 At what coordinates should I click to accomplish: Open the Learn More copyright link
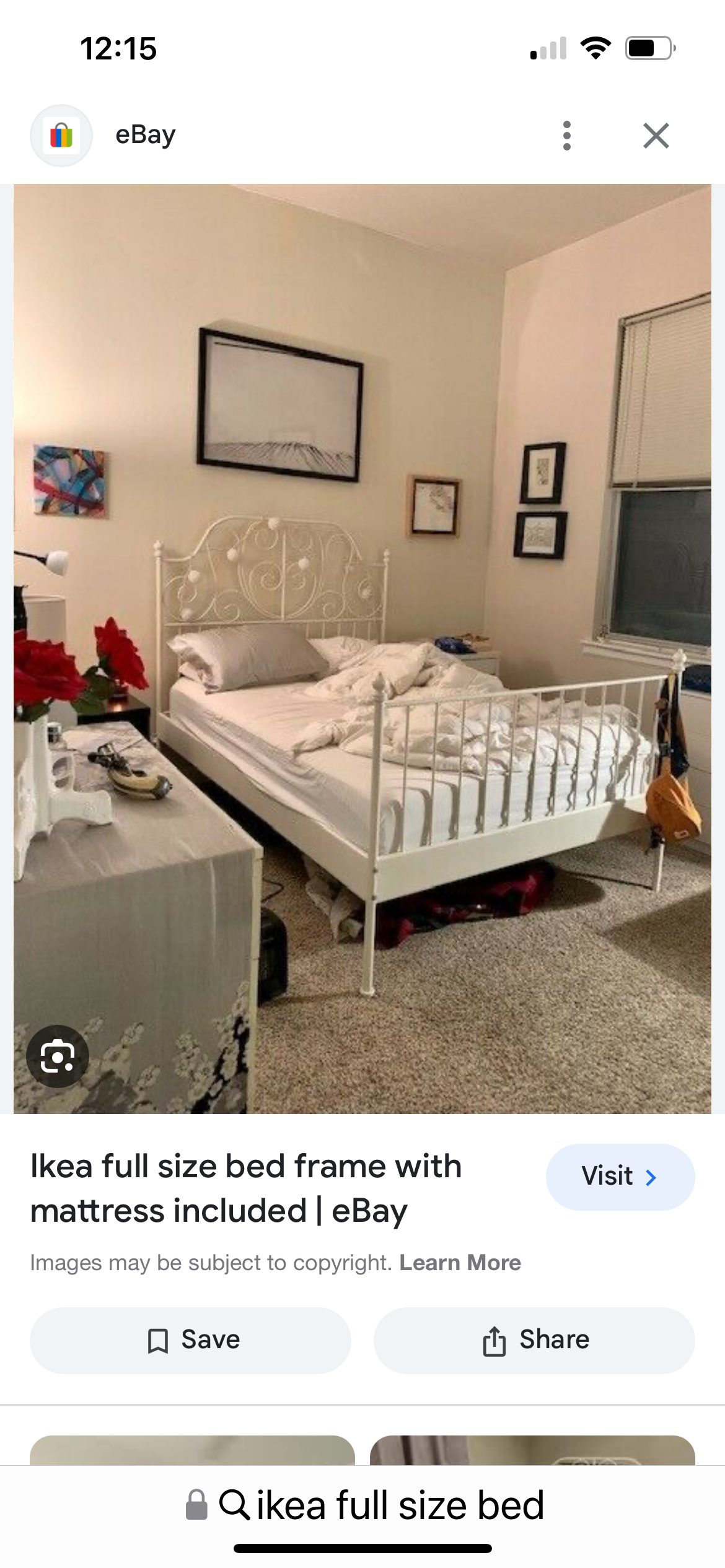[460, 1263]
